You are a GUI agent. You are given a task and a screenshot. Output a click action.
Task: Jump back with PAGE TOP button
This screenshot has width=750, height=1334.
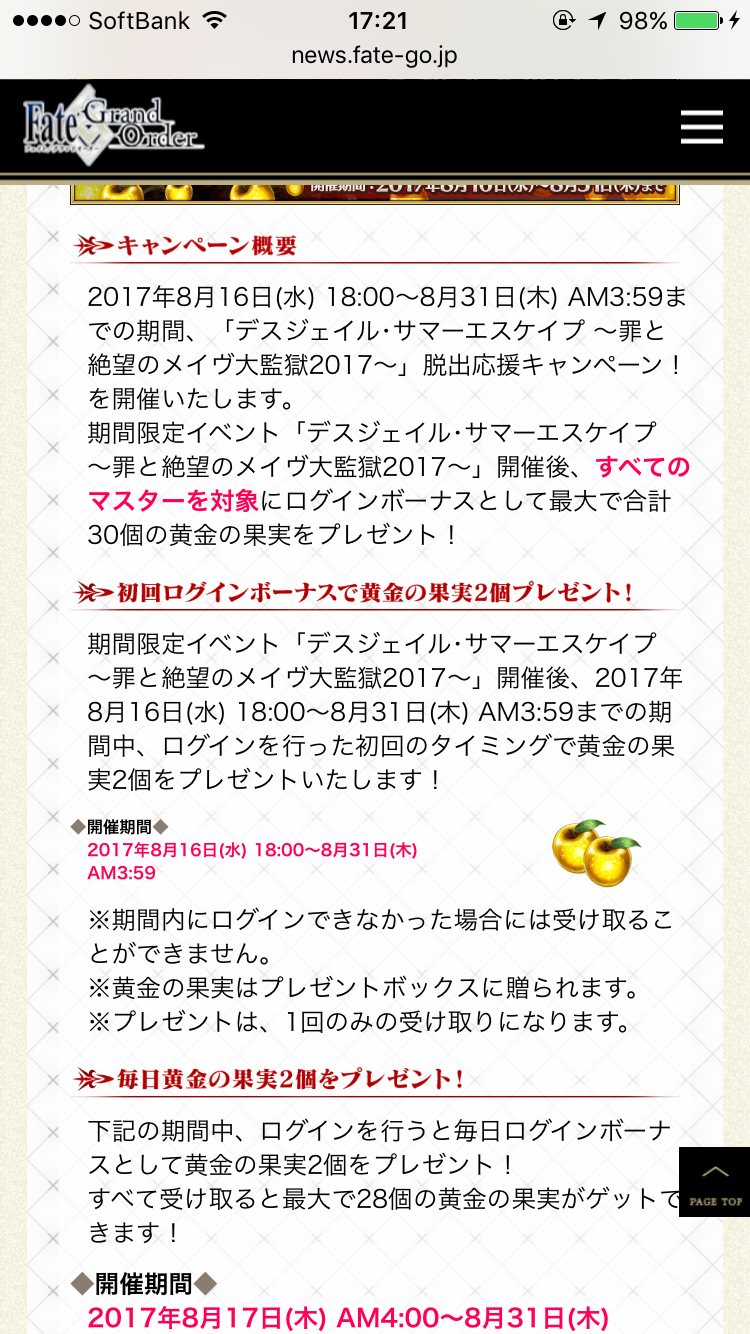pyautogui.click(x=714, y=1181)
